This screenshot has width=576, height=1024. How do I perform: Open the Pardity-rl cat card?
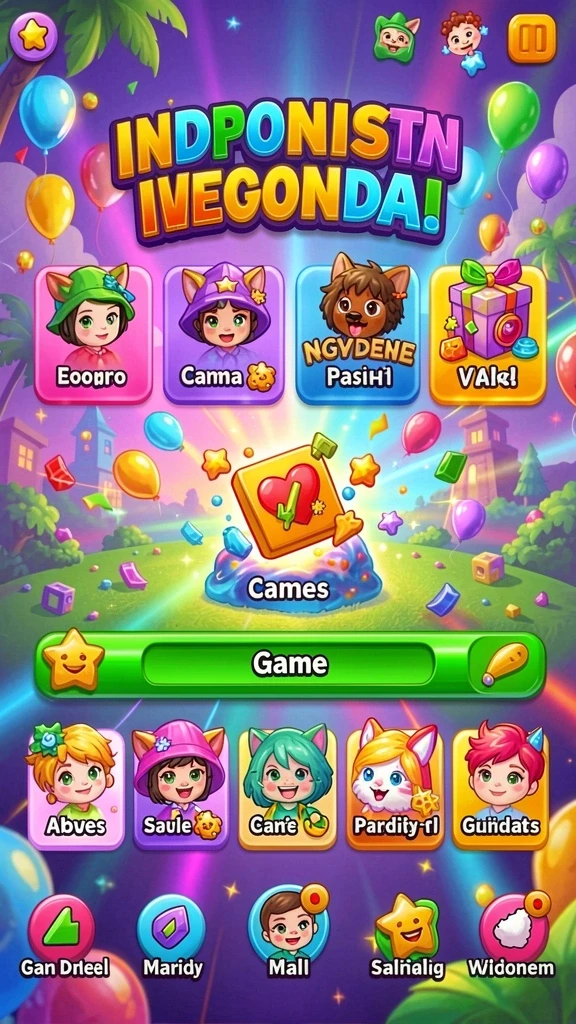point(393,788)
